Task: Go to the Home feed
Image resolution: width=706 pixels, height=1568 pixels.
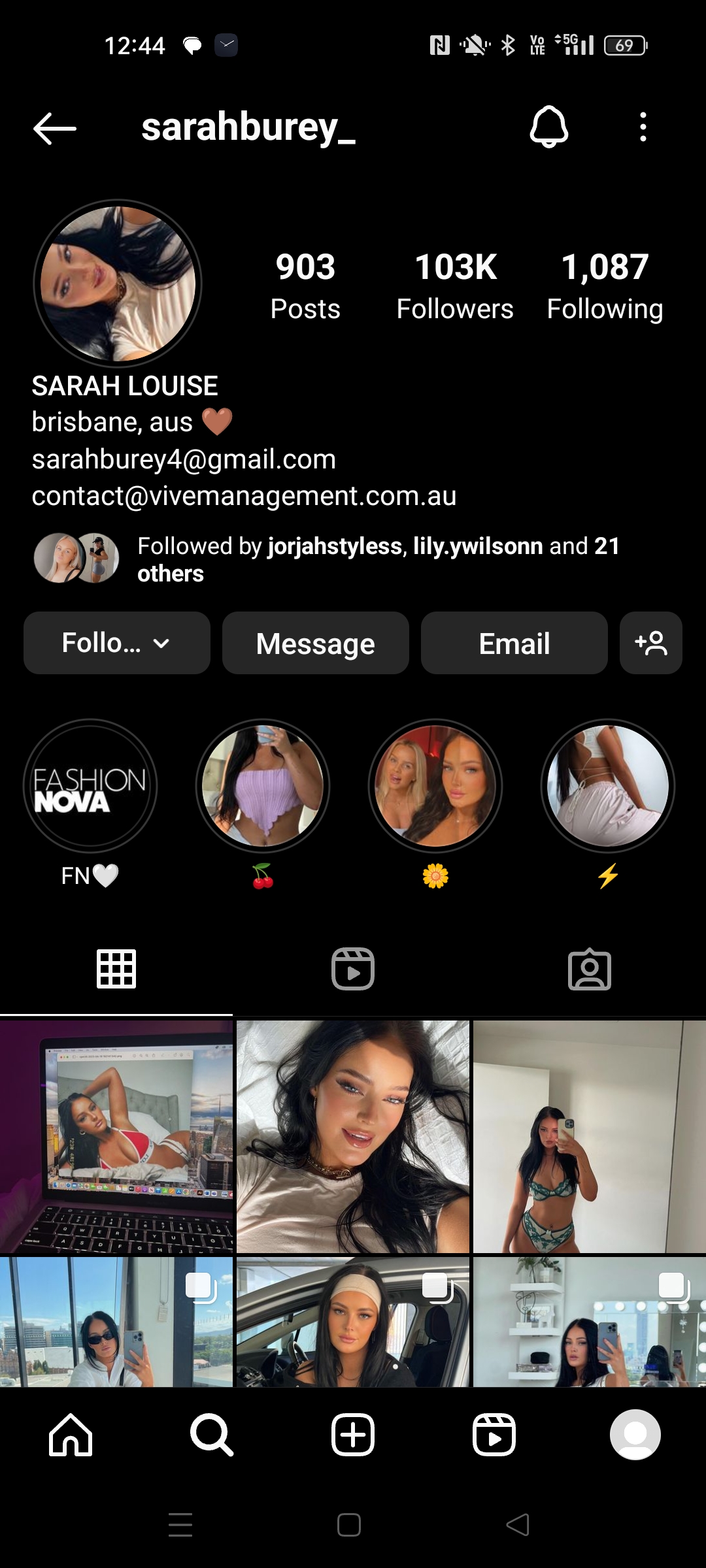Action: pos(71,1435)
